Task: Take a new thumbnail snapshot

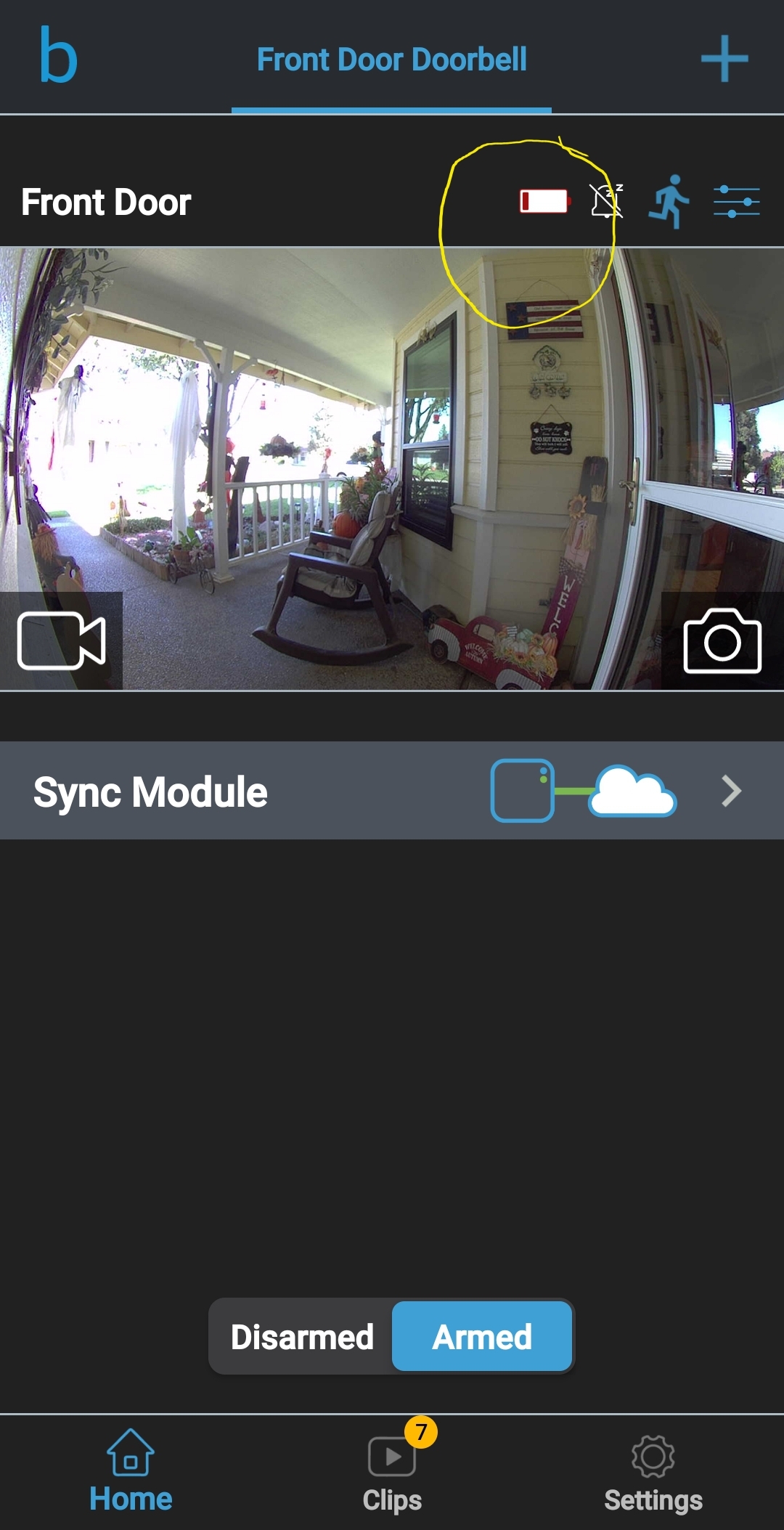Action: (x=722, y=640)
